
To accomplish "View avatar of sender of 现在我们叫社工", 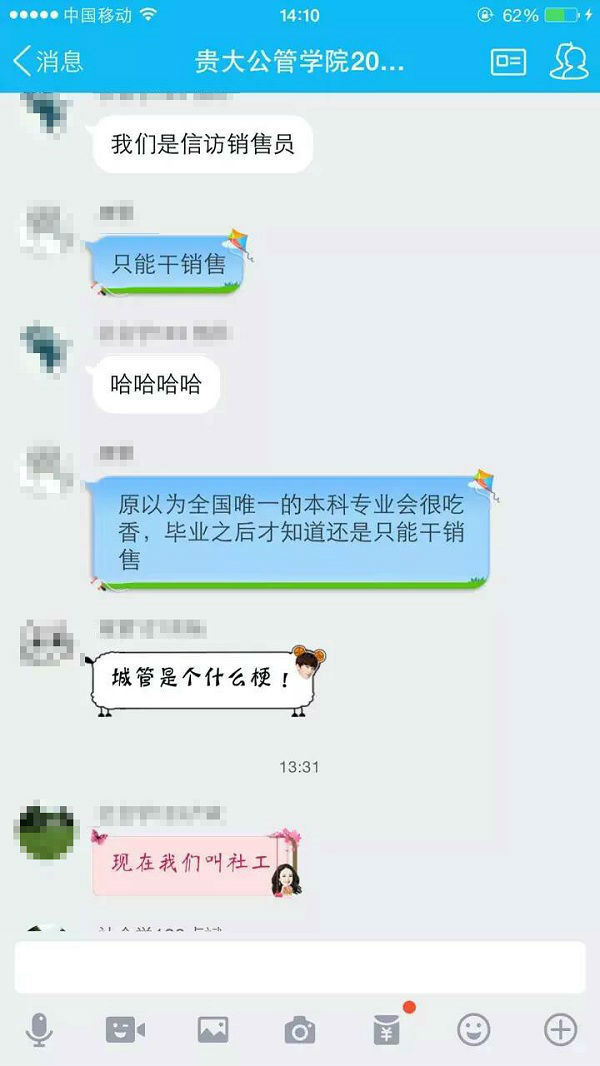I will pyautogui.click(x=47, y=830).
